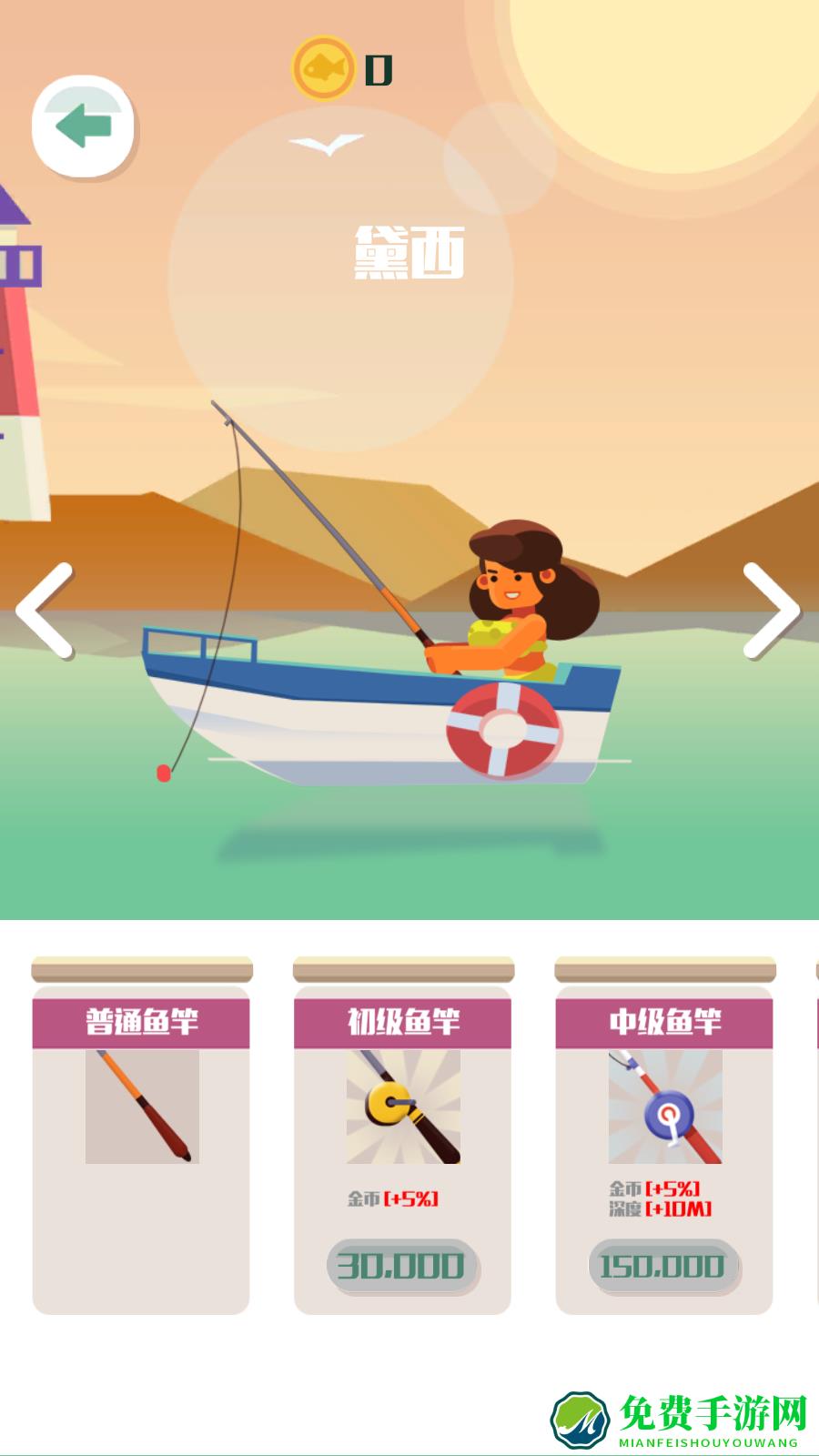The image size is (819, 1456).
Task: Buy 初级鱼竿 for 30,000 coins
Action: (401, 1265)
